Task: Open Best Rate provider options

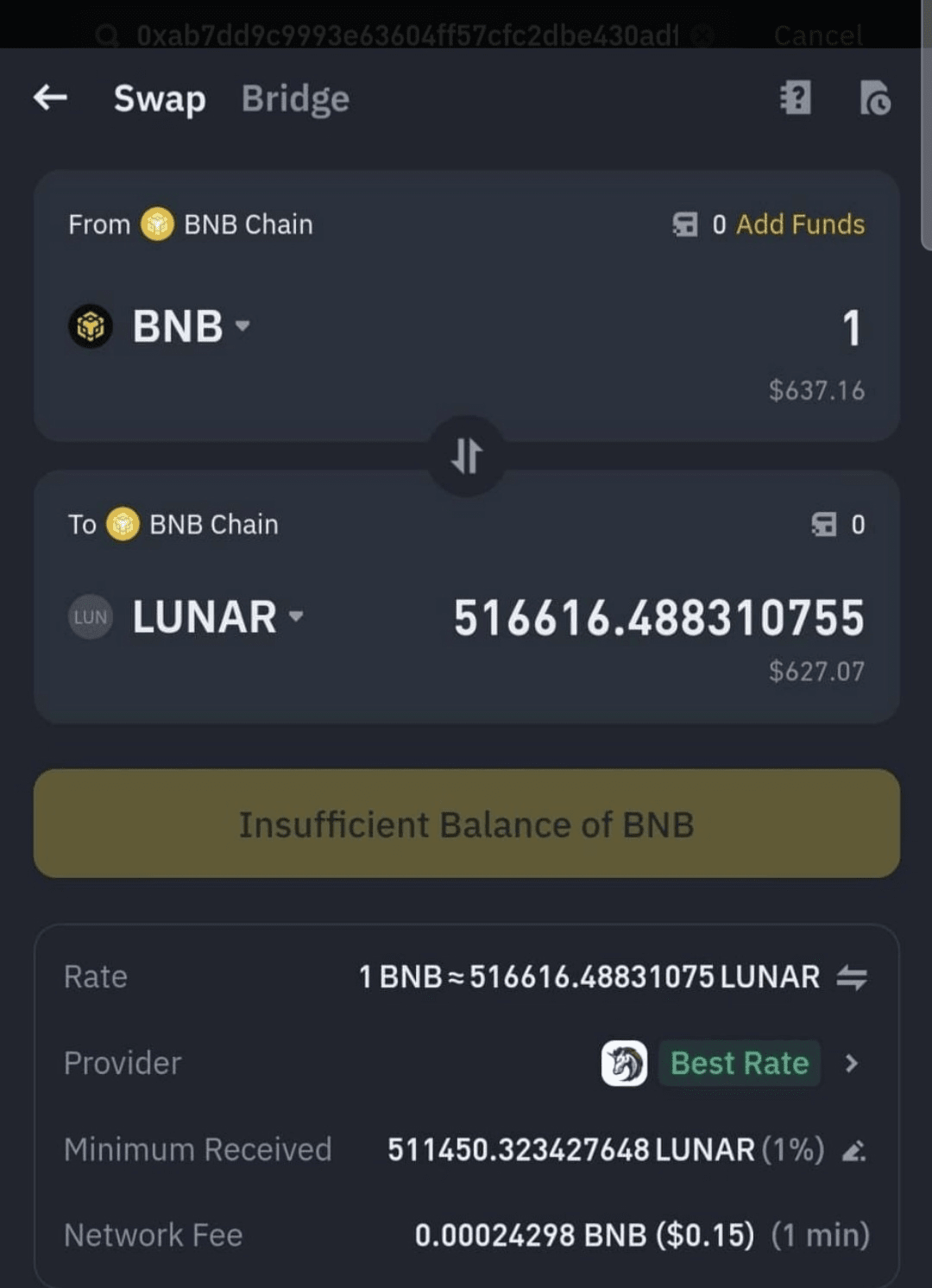Action: (x=852, y=1064)
